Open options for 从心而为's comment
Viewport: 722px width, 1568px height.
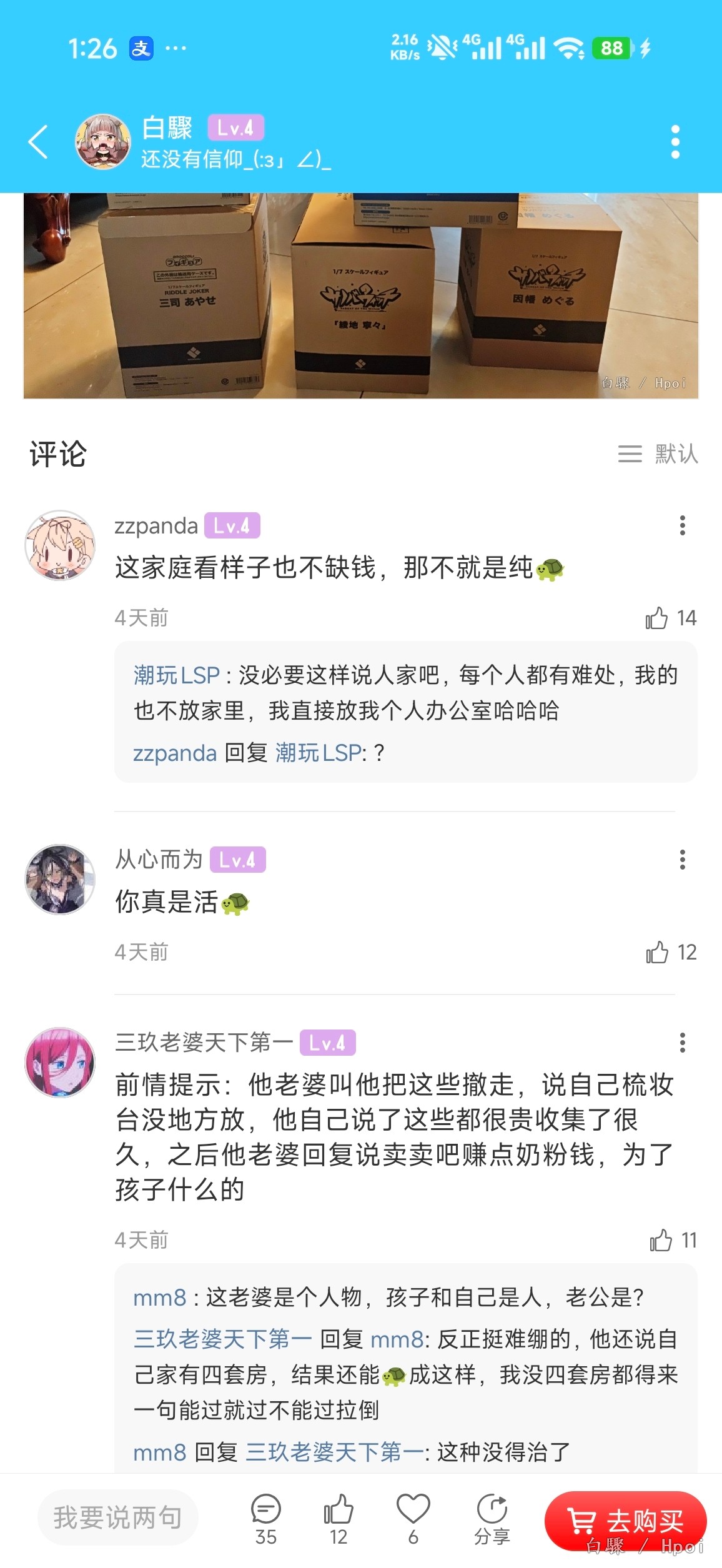(682, 860)
